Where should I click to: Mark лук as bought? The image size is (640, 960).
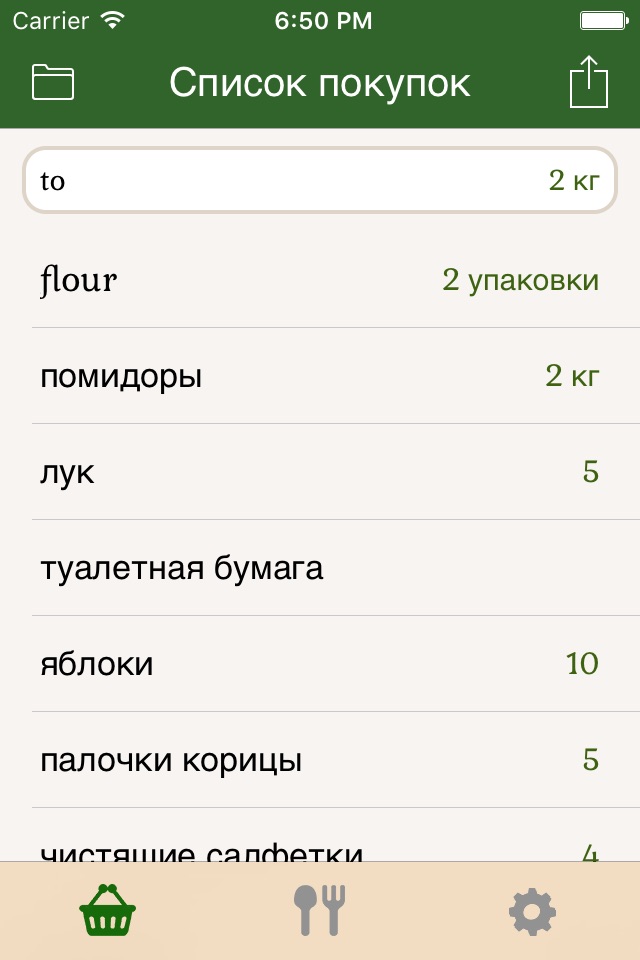coord(320,472)
